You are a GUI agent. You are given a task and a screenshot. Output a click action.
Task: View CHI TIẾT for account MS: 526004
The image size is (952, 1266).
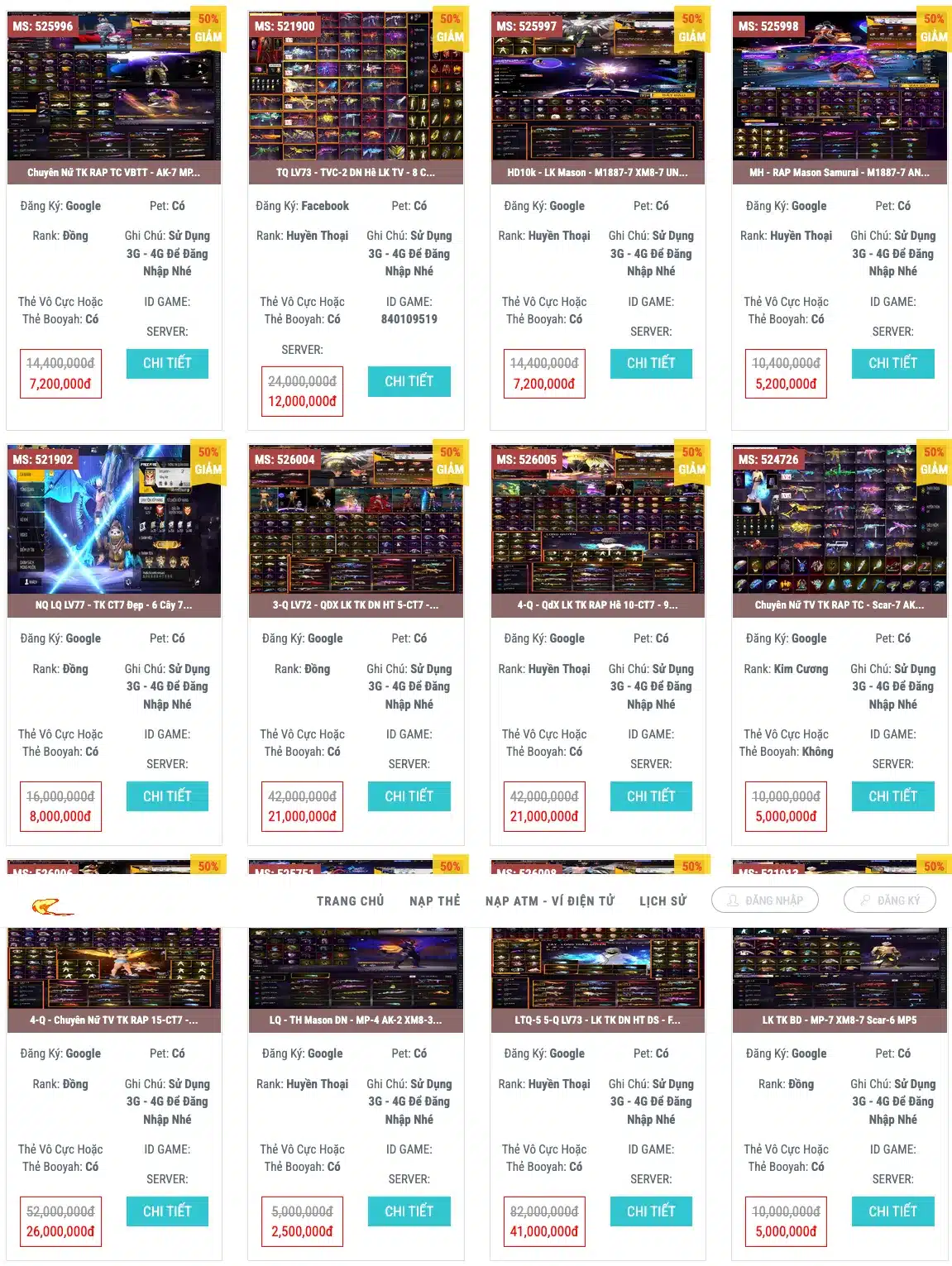point(409,796)
